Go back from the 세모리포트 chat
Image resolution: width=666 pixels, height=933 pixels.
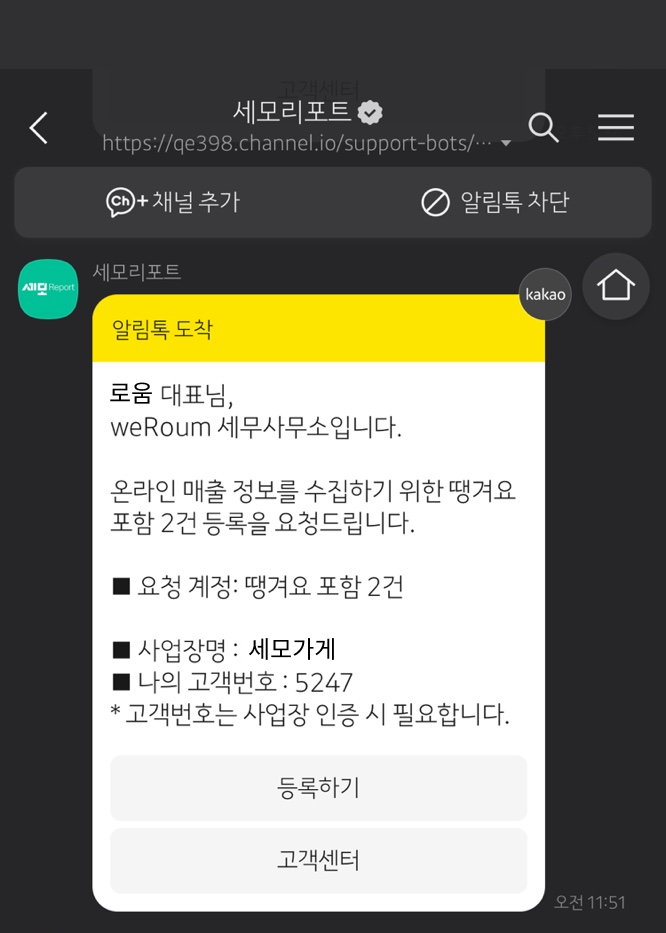coord(39,128)
